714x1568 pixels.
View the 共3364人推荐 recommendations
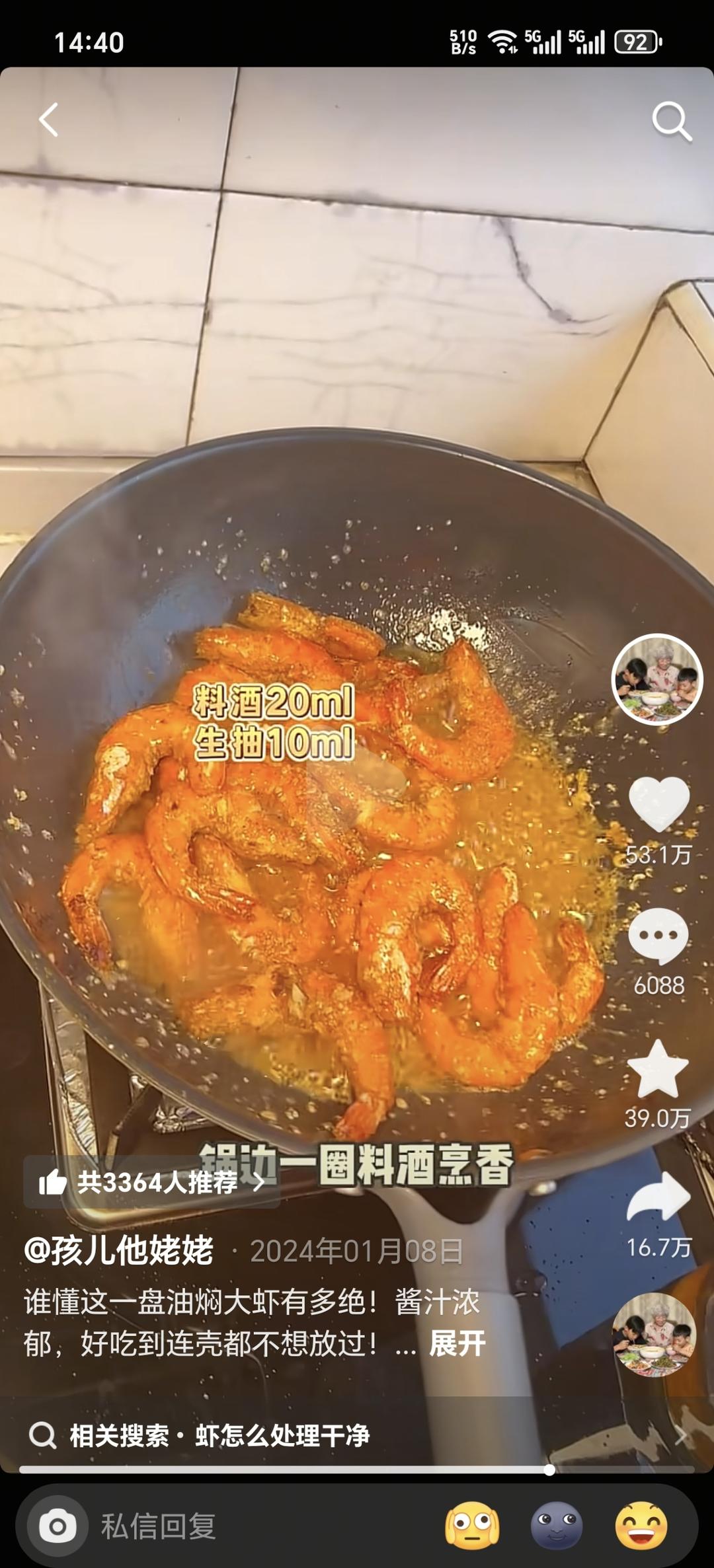[151, 1182]
